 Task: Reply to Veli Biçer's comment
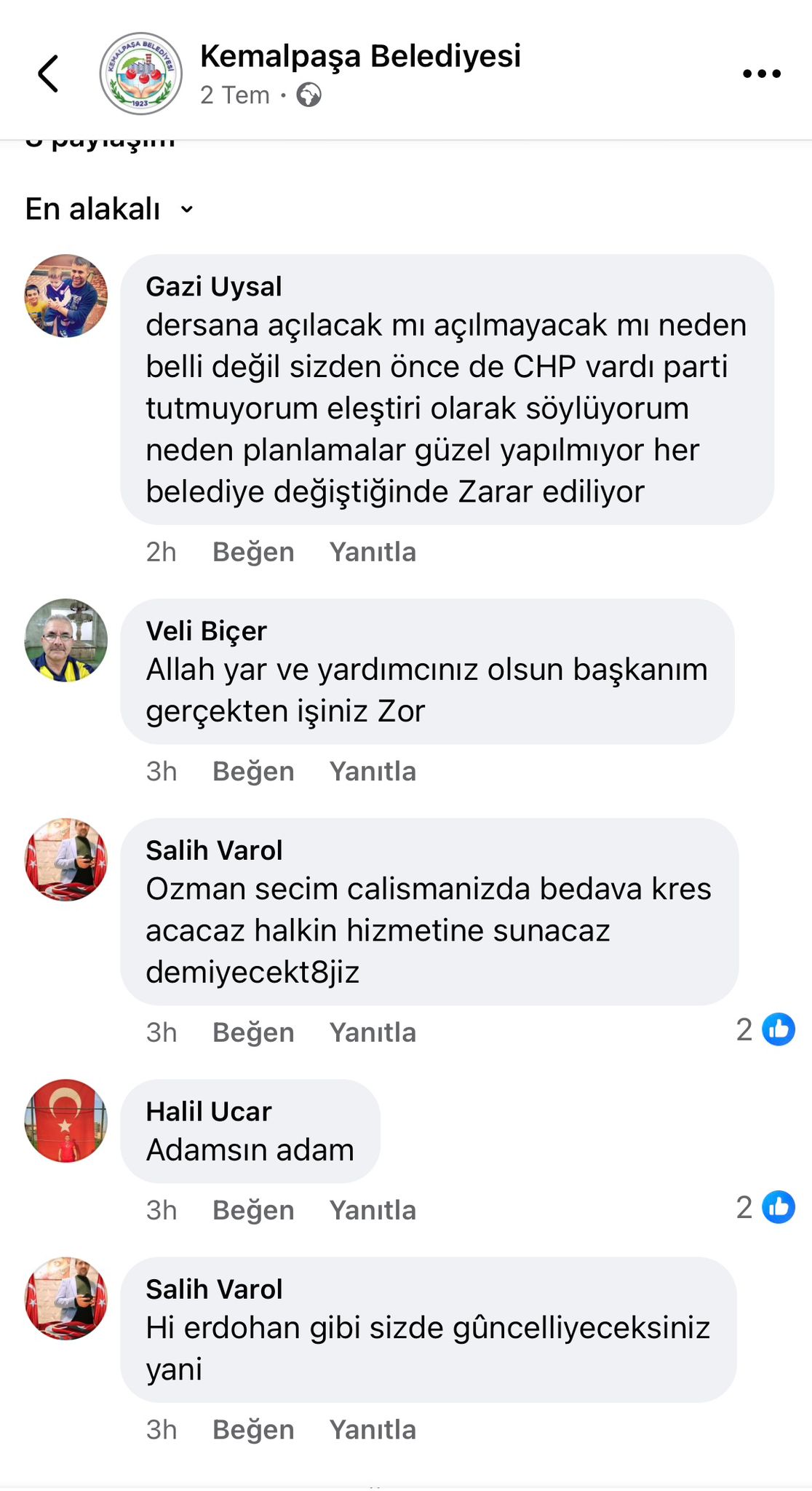(373, 771)
